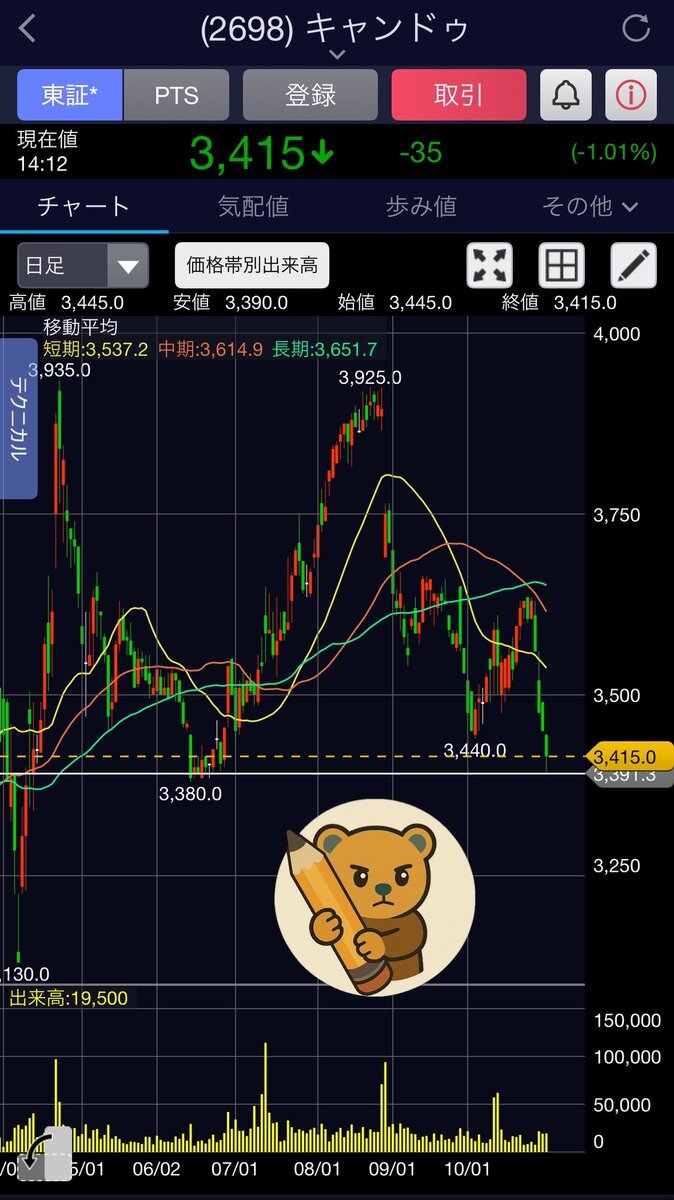
Task: Switch to PTS market
Action: (x=176, y=95)
